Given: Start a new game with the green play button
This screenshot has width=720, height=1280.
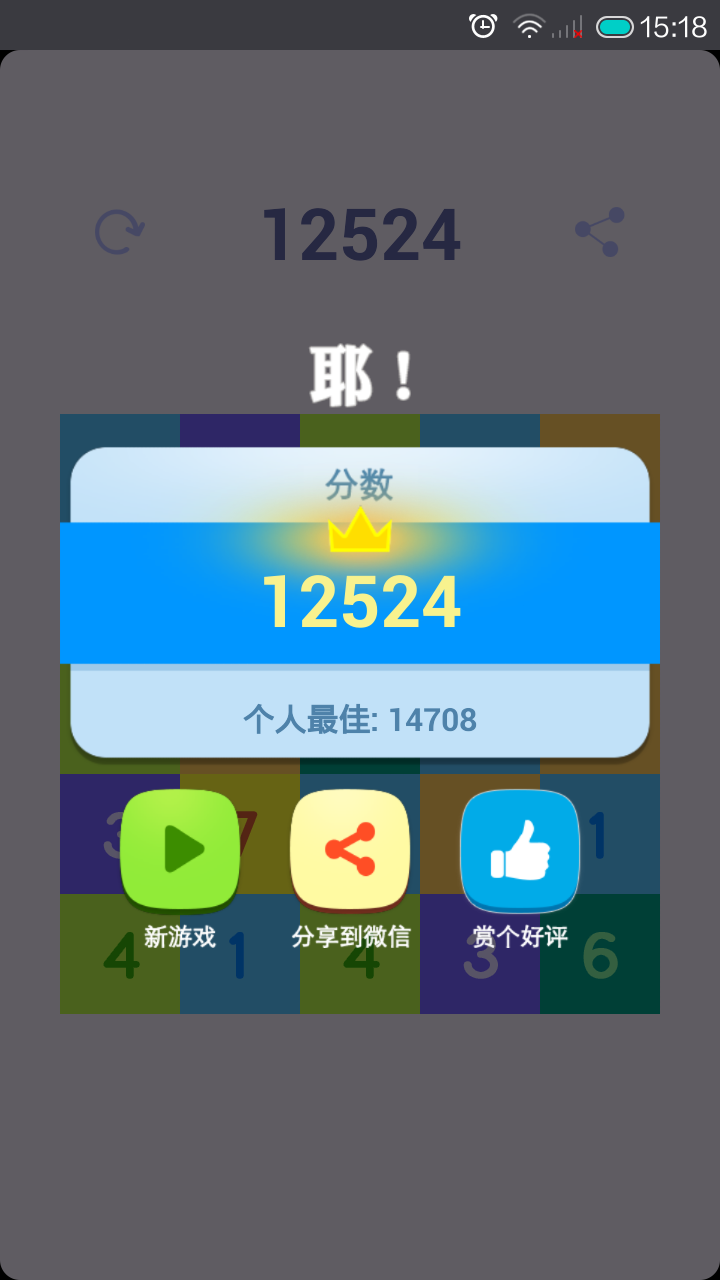Looking at the screenshot, I should (180, 850).
